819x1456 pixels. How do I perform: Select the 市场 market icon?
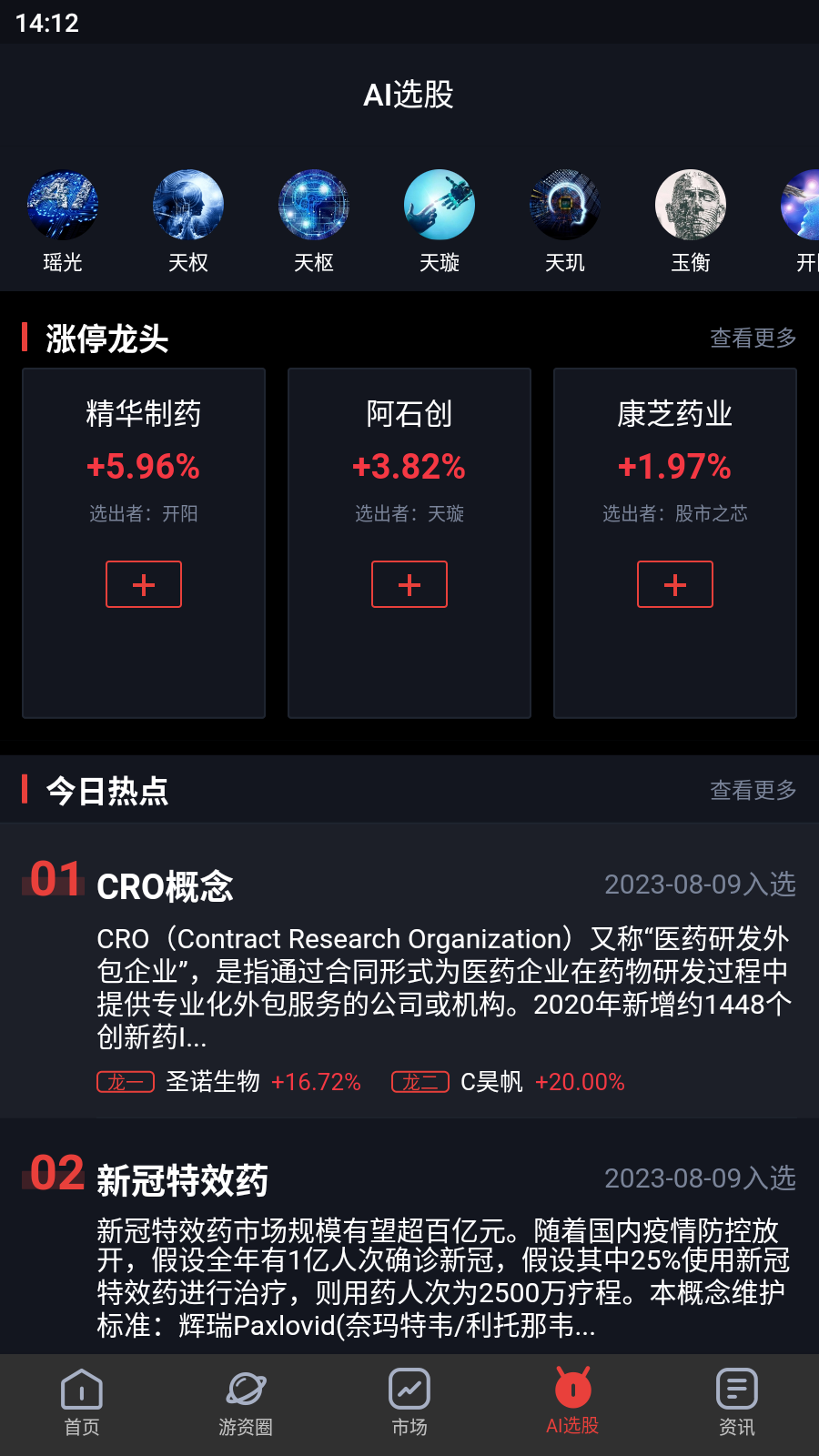click(x=409, y=1401)
